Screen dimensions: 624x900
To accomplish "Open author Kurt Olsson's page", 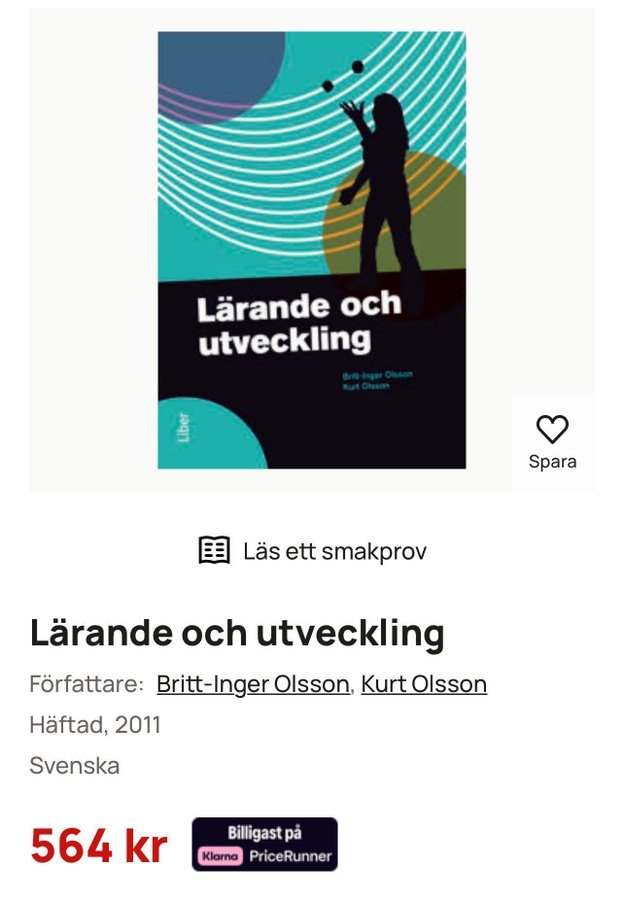I will tap(423, 685).
